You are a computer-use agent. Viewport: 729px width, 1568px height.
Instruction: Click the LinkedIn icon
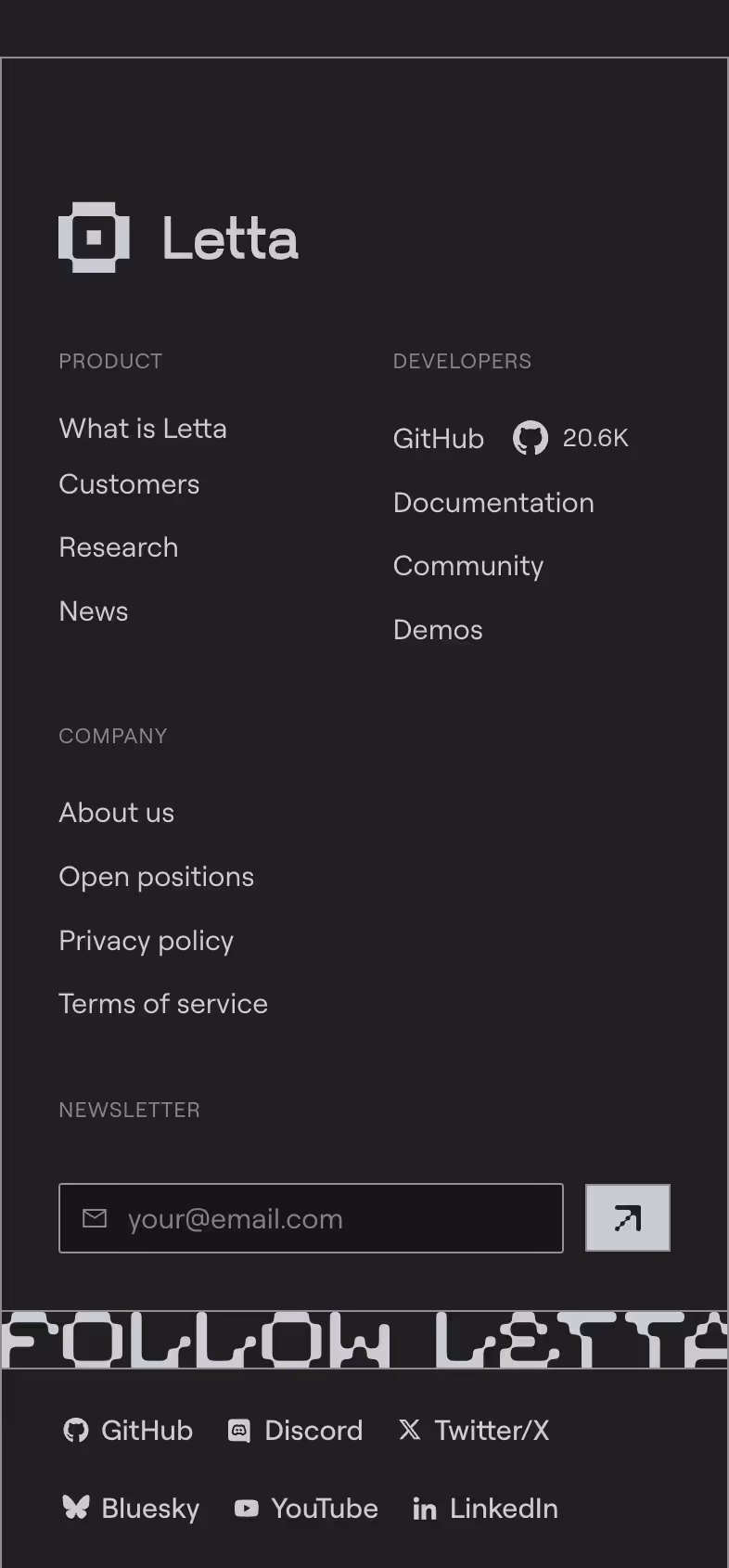[424, 1508]
